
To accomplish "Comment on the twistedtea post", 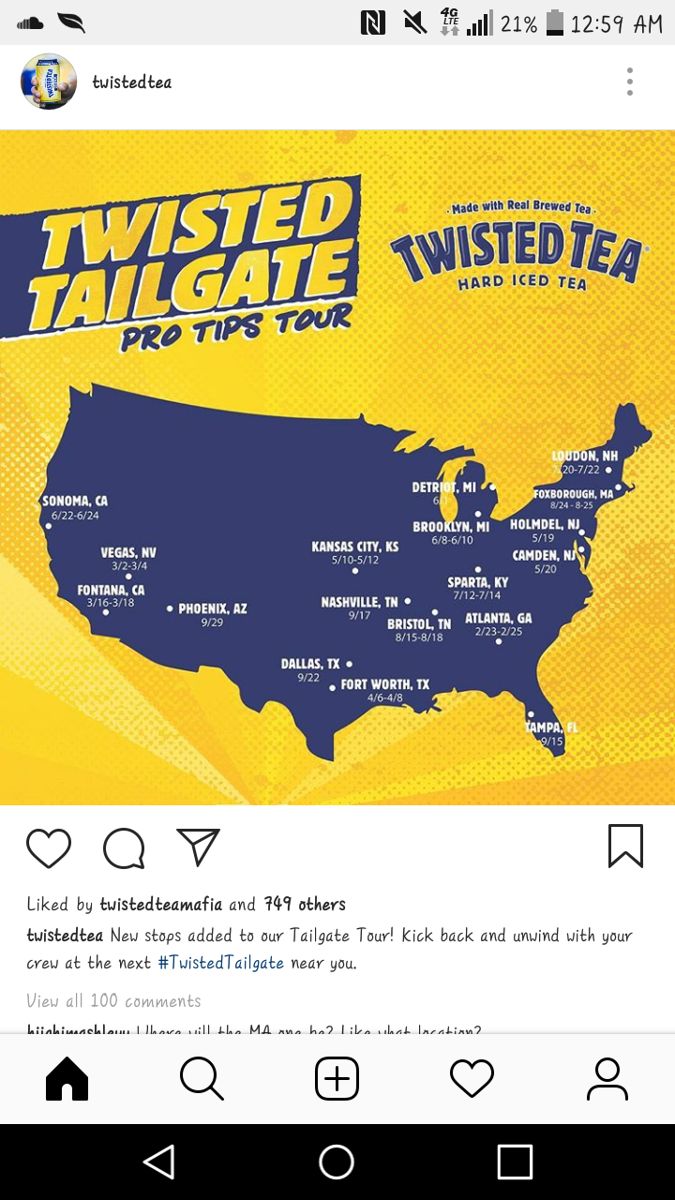I will 124,847.
